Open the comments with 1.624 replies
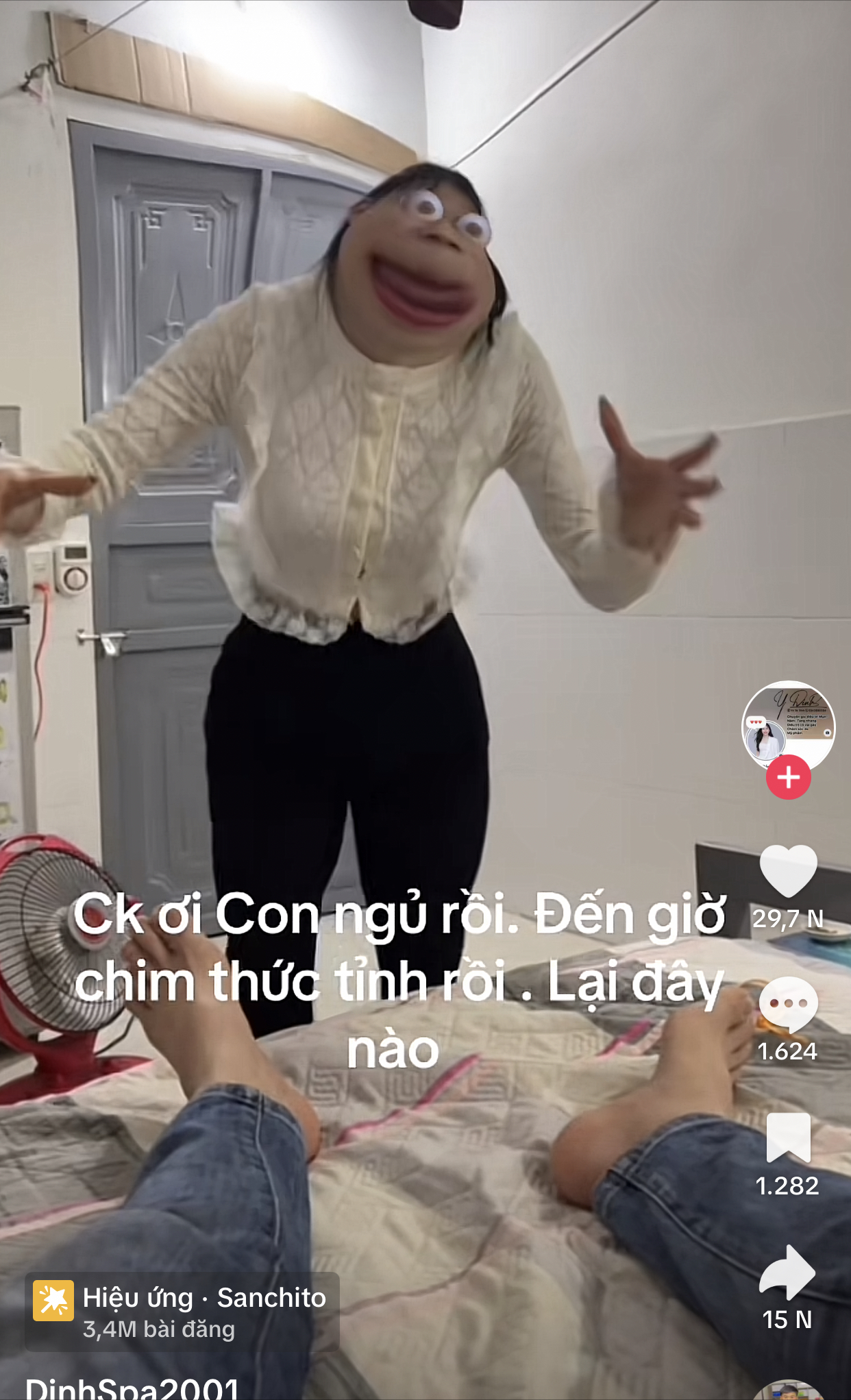This screenshot has height=1400, width=851. [788, 1004]
